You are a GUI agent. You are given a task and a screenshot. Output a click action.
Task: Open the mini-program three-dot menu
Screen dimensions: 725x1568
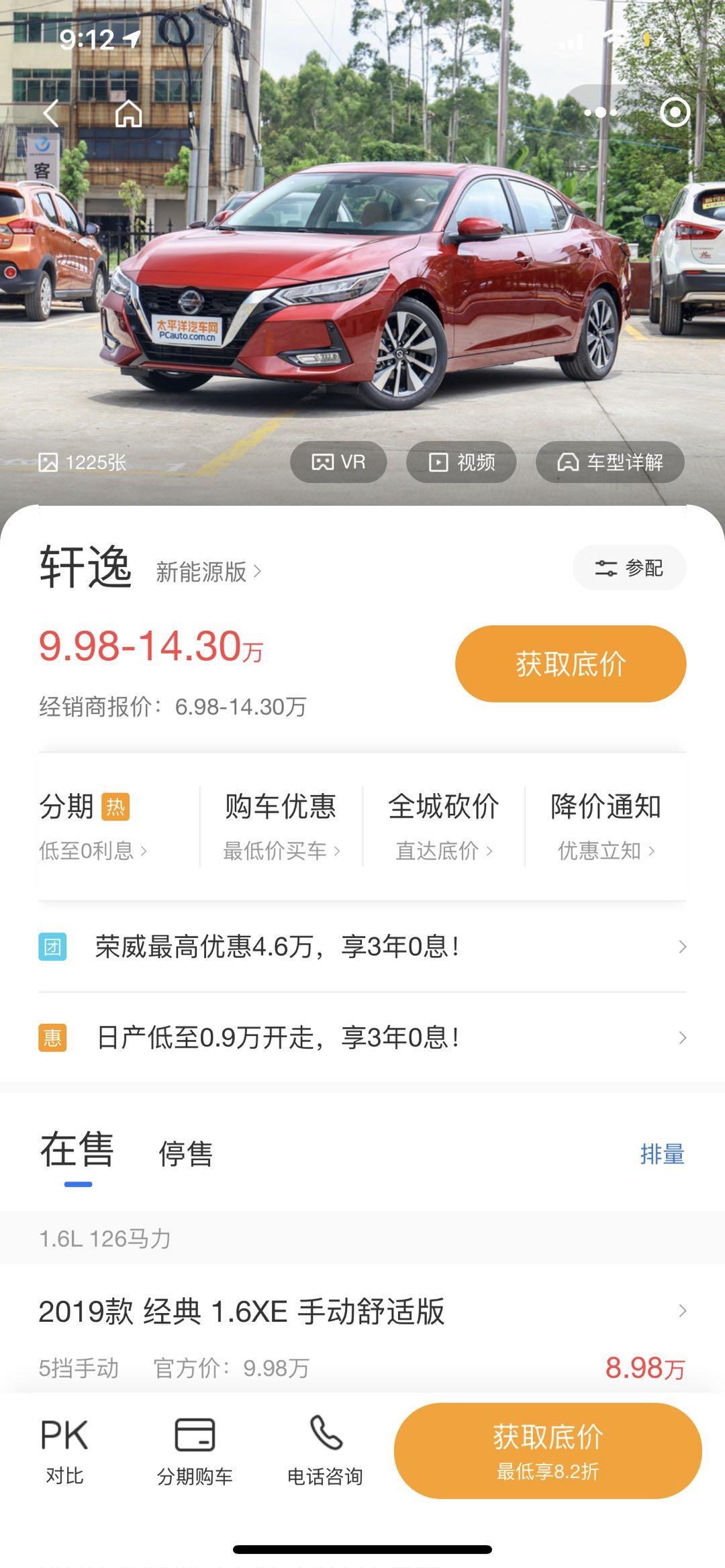tap(600, 113)
